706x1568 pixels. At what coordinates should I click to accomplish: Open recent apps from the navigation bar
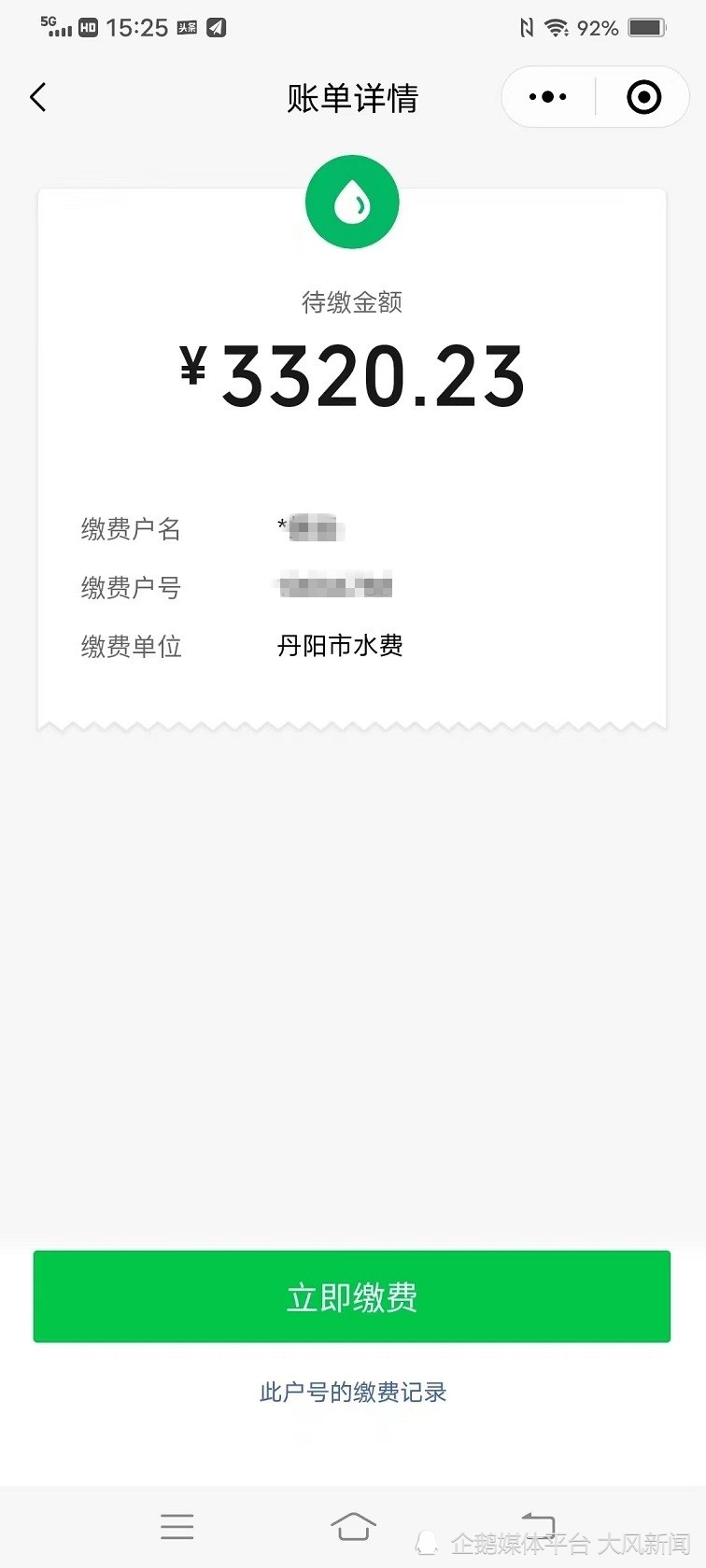pos(176,1526)
